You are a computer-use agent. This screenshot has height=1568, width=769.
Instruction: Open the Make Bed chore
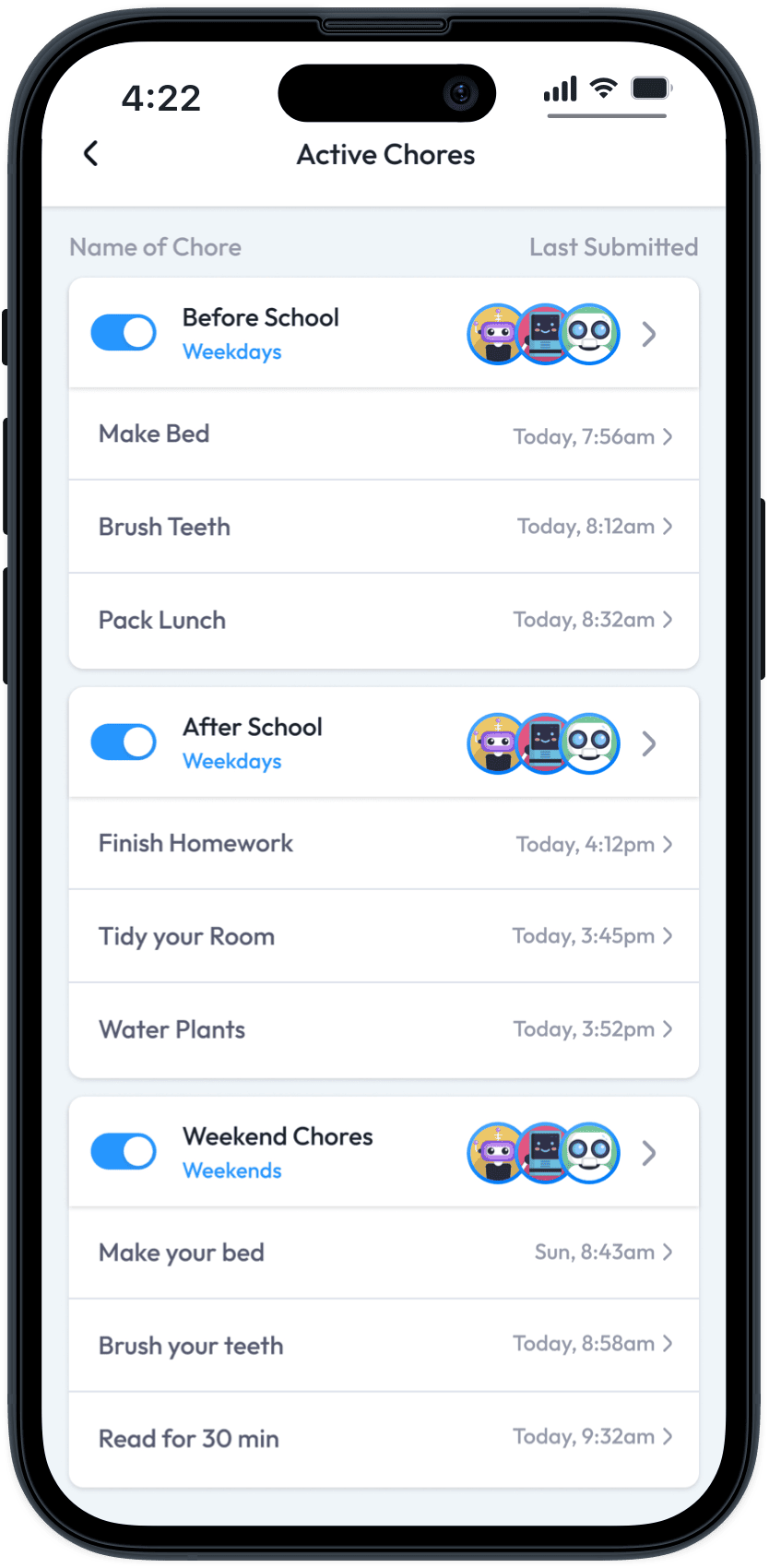384,434
